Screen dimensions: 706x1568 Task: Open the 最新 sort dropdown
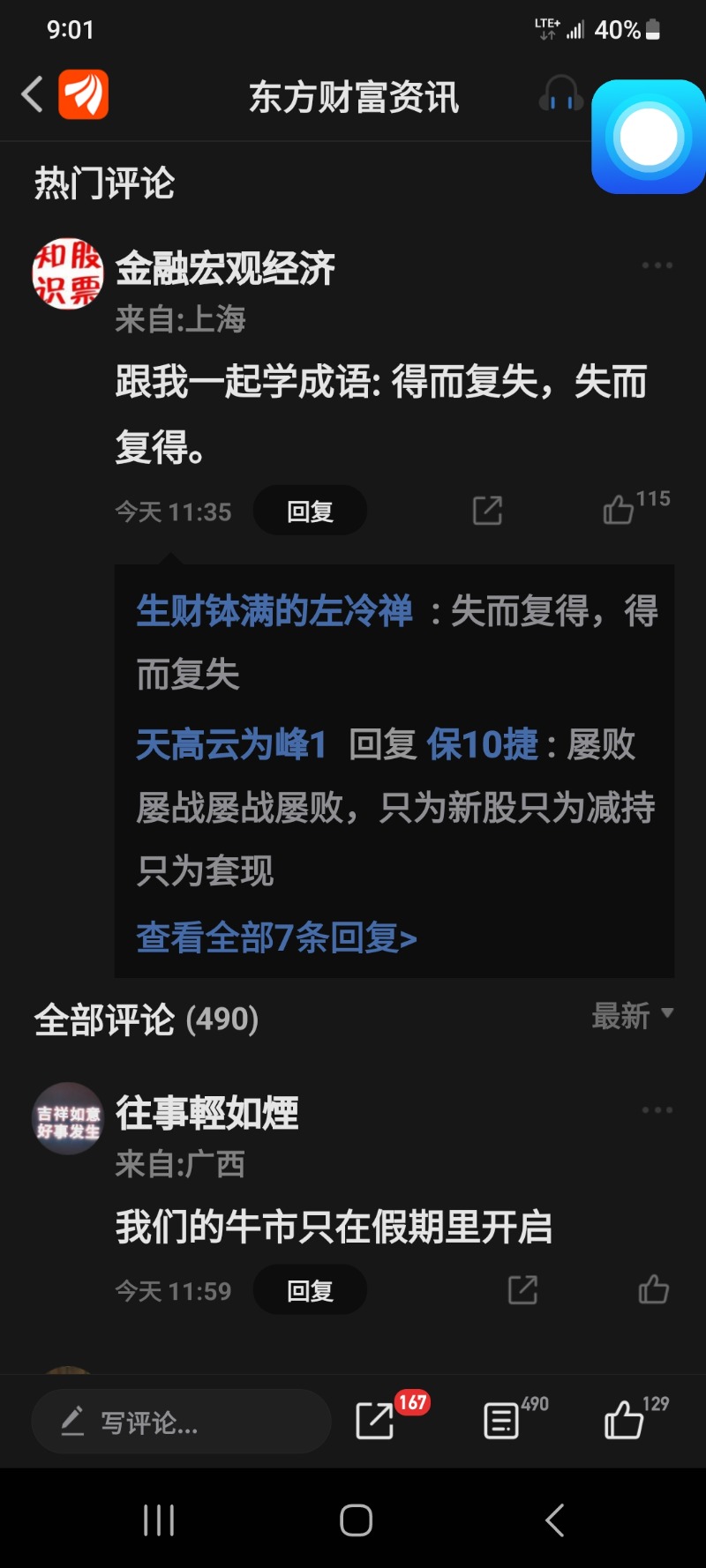pyautogui.click(x=632, y=1016)
